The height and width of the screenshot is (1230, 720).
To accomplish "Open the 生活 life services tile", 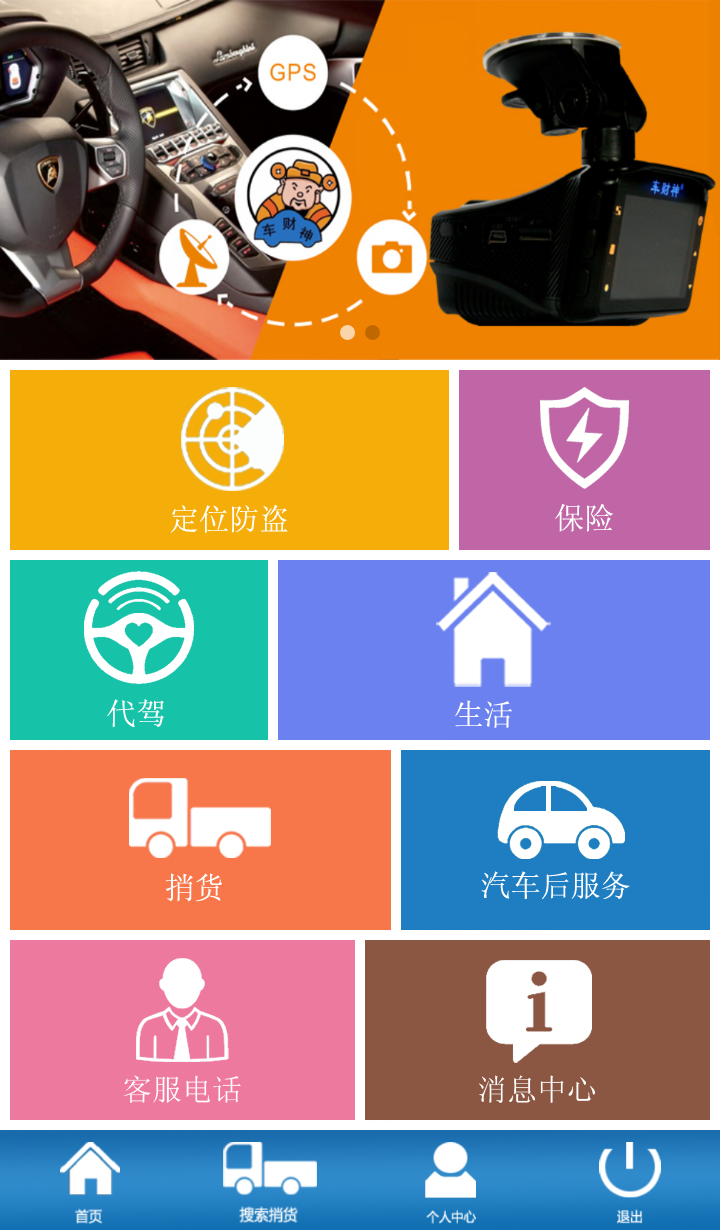I will click(493, 650).
